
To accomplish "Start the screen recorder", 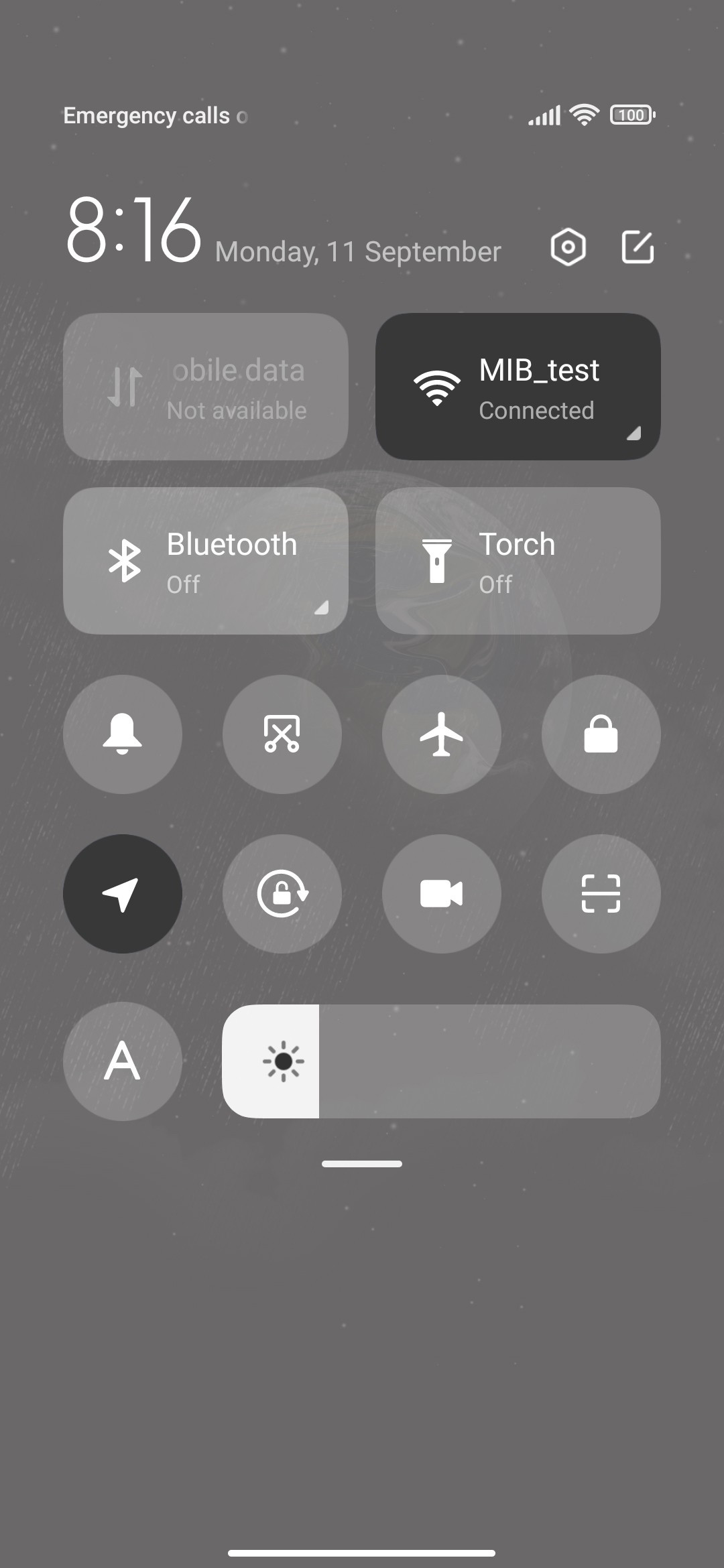I will 442,894.
